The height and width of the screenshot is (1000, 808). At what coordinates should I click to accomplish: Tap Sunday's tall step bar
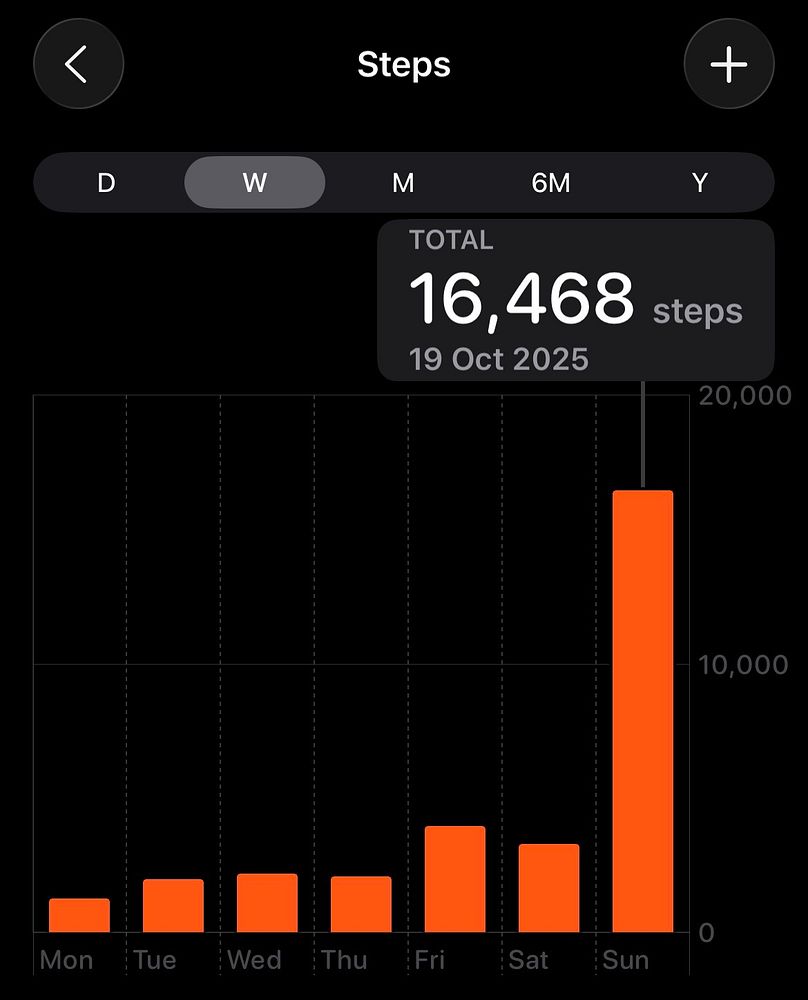(643, 712)
